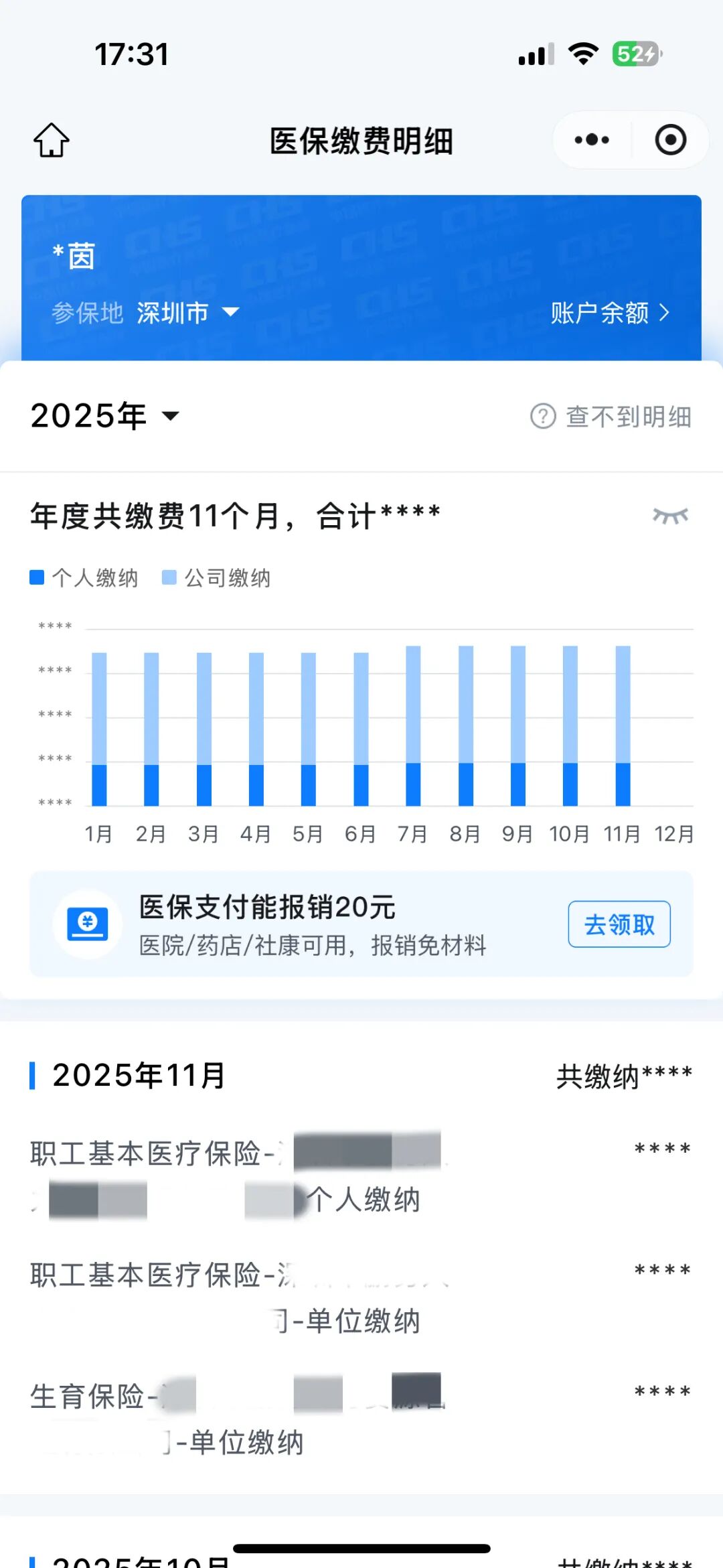Go to the home page icon
Screen dimensions: 723x1568
[x=52, y=140]
